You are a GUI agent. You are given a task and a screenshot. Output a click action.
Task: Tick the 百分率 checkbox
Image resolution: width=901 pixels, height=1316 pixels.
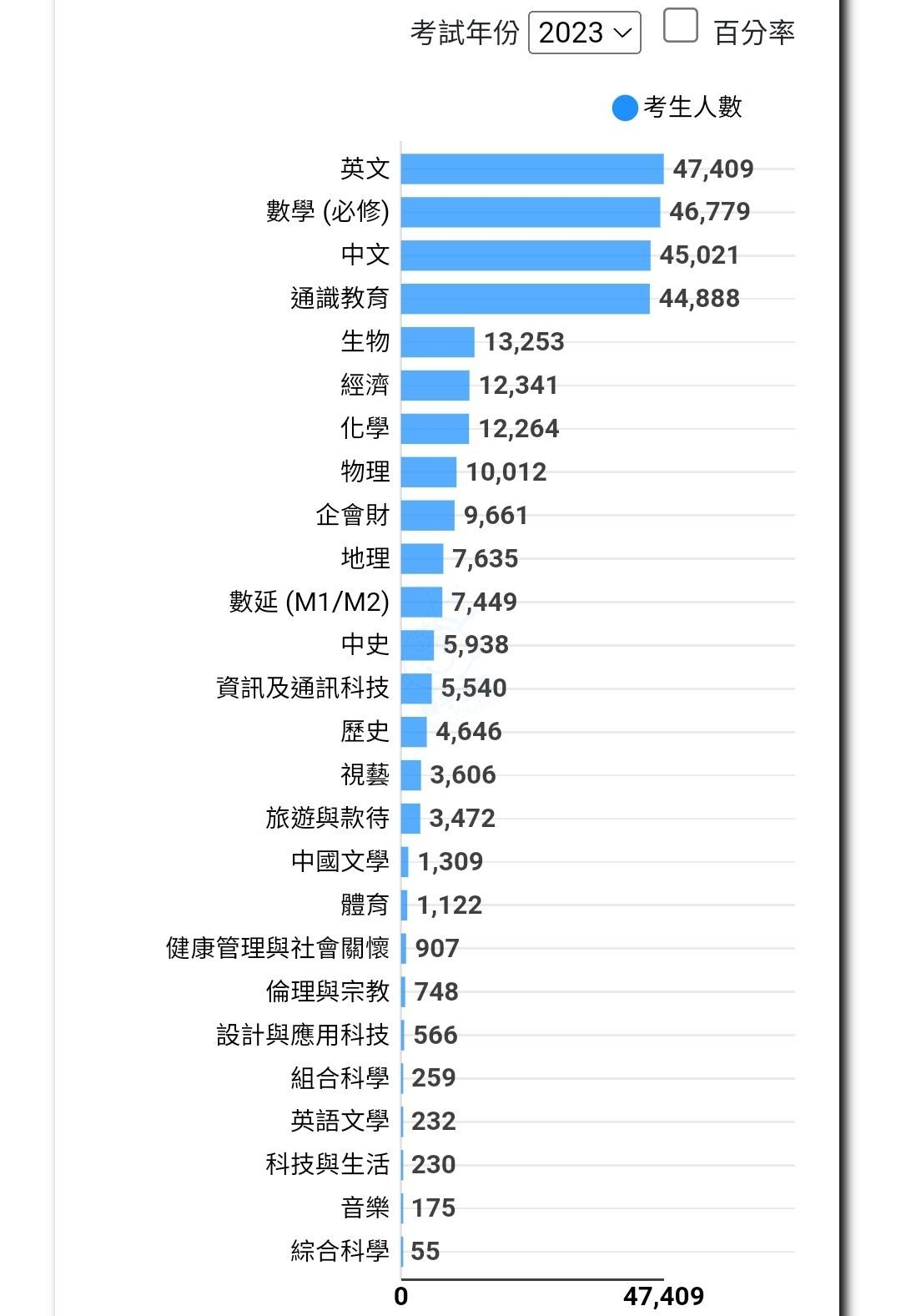[x=680, y=26]
